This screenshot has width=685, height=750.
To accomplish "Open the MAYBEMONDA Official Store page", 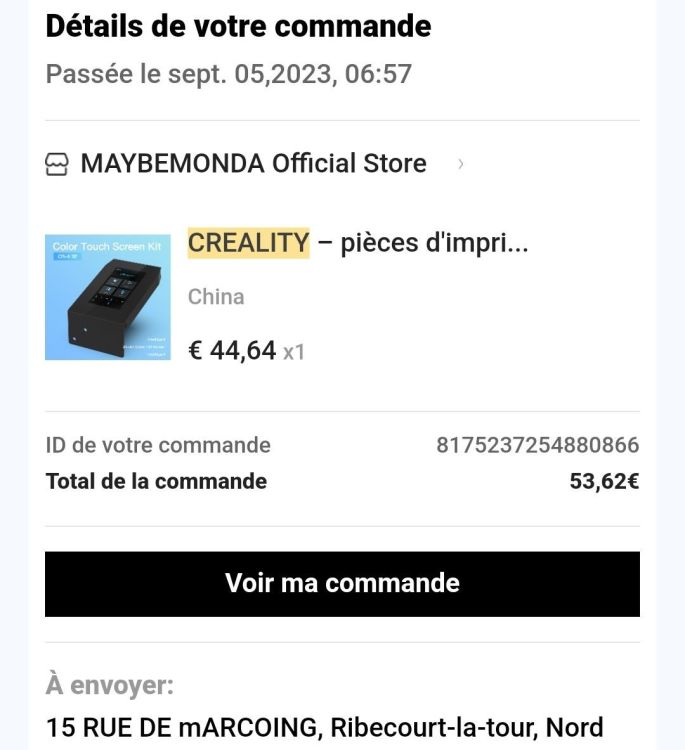I will pos(253,164).
